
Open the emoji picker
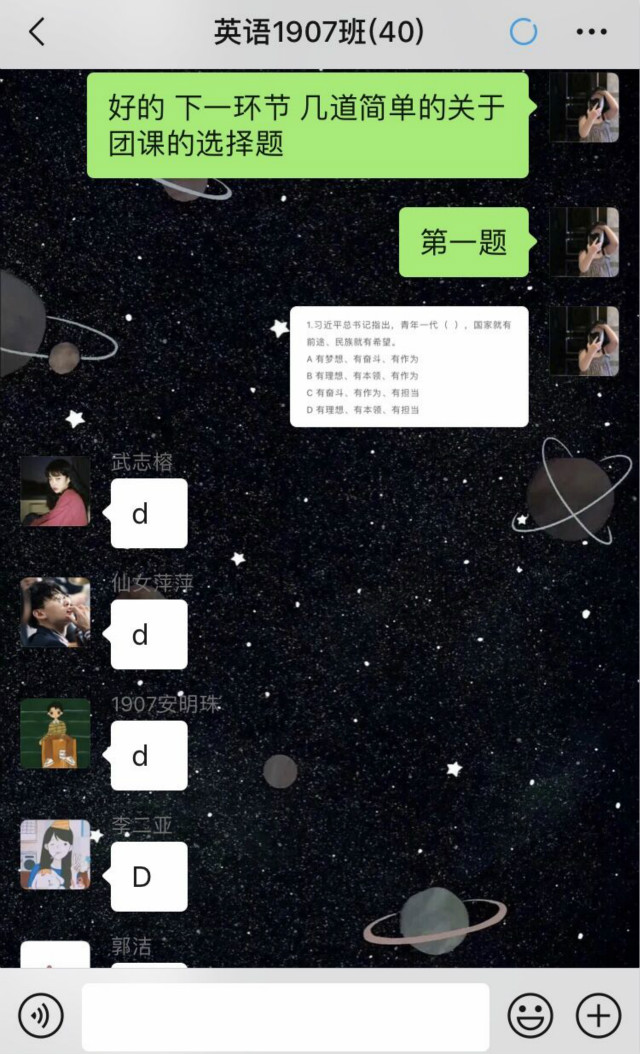click(530, 1016)
